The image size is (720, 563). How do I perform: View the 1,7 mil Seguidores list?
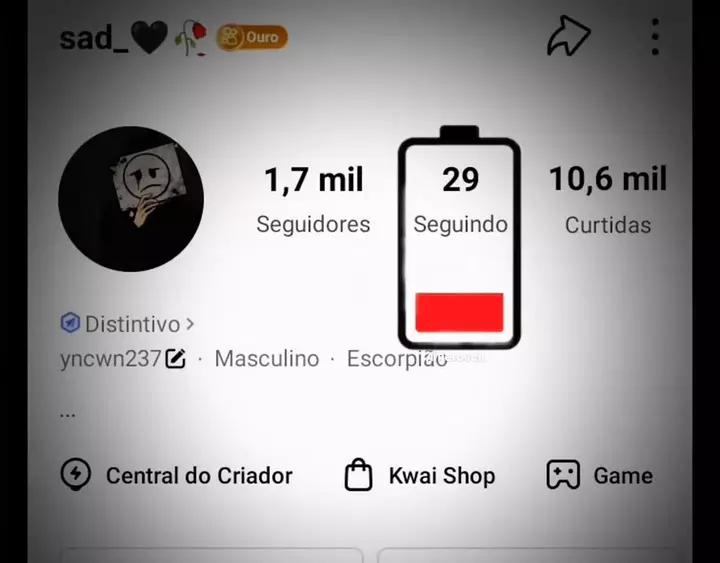coord(313,199)
